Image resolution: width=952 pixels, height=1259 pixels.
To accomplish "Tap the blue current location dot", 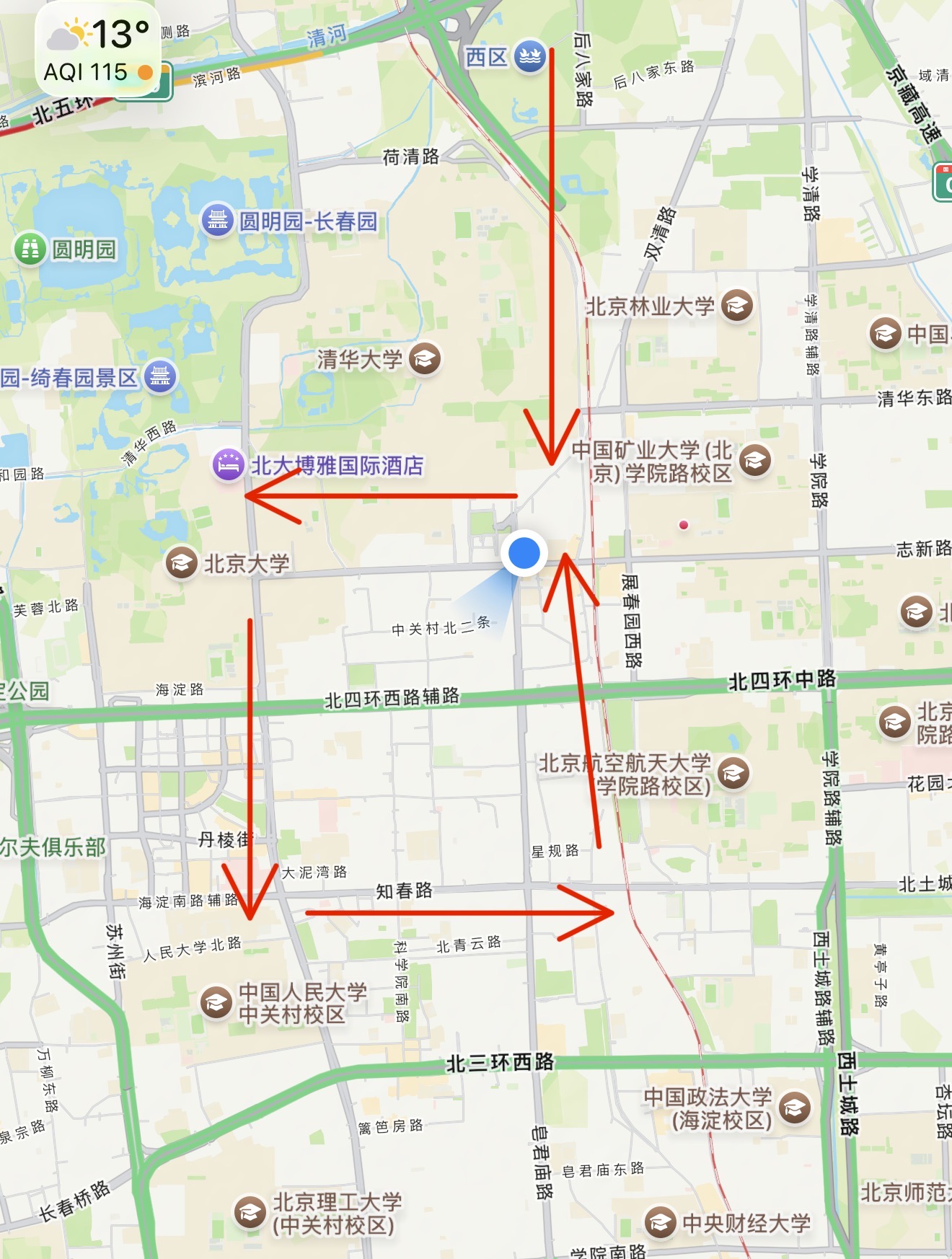I will (x=524, y=553).
